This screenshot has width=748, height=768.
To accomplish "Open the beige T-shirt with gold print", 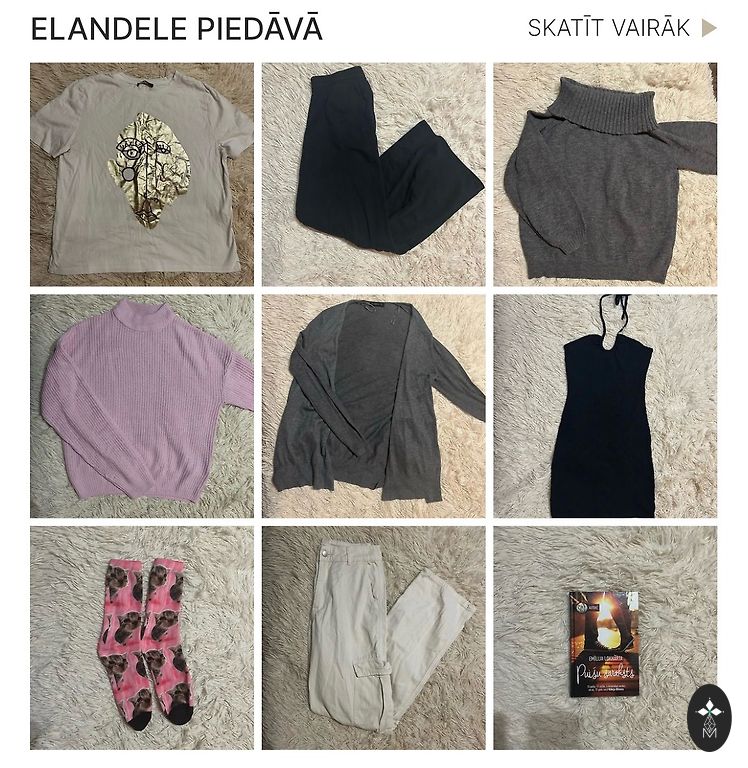I will point(141,174).
